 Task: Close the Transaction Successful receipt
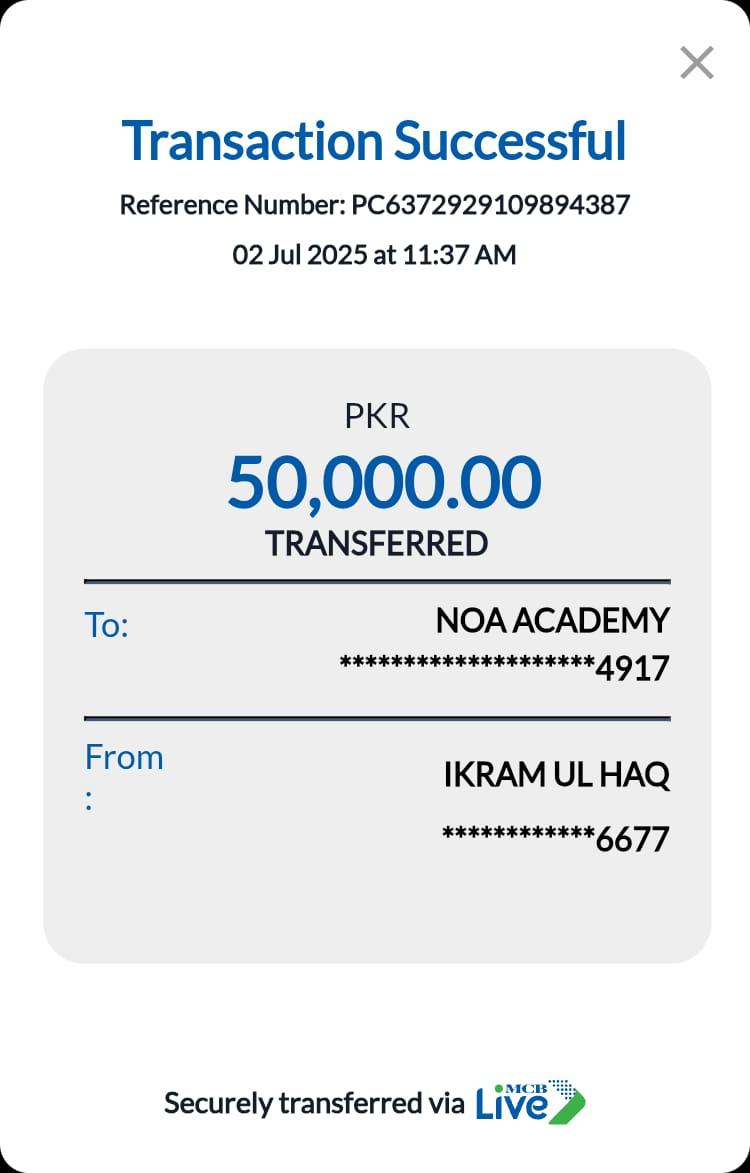tap(696, 63)
